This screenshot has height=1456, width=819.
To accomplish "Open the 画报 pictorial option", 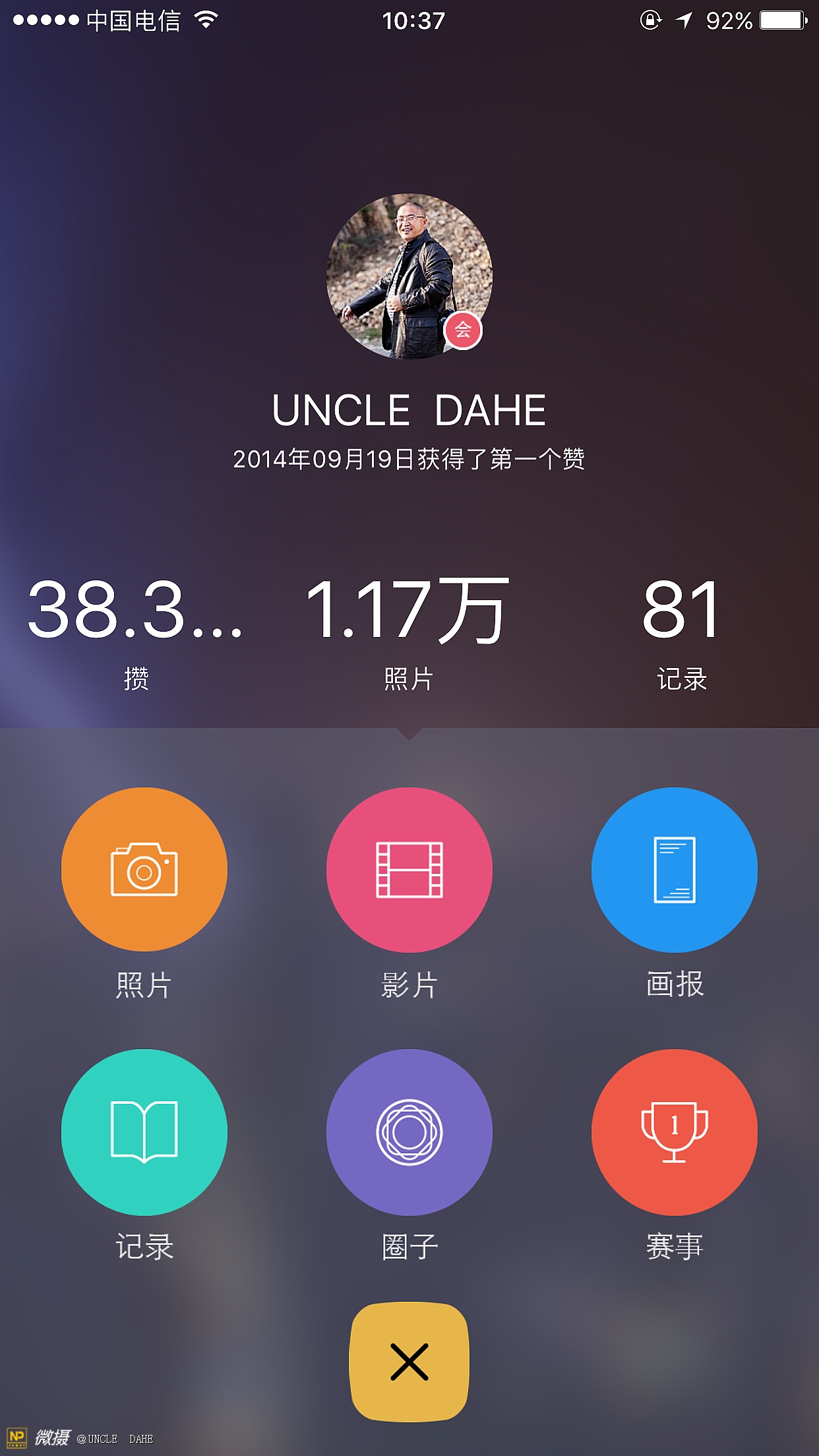I will 674,870.
